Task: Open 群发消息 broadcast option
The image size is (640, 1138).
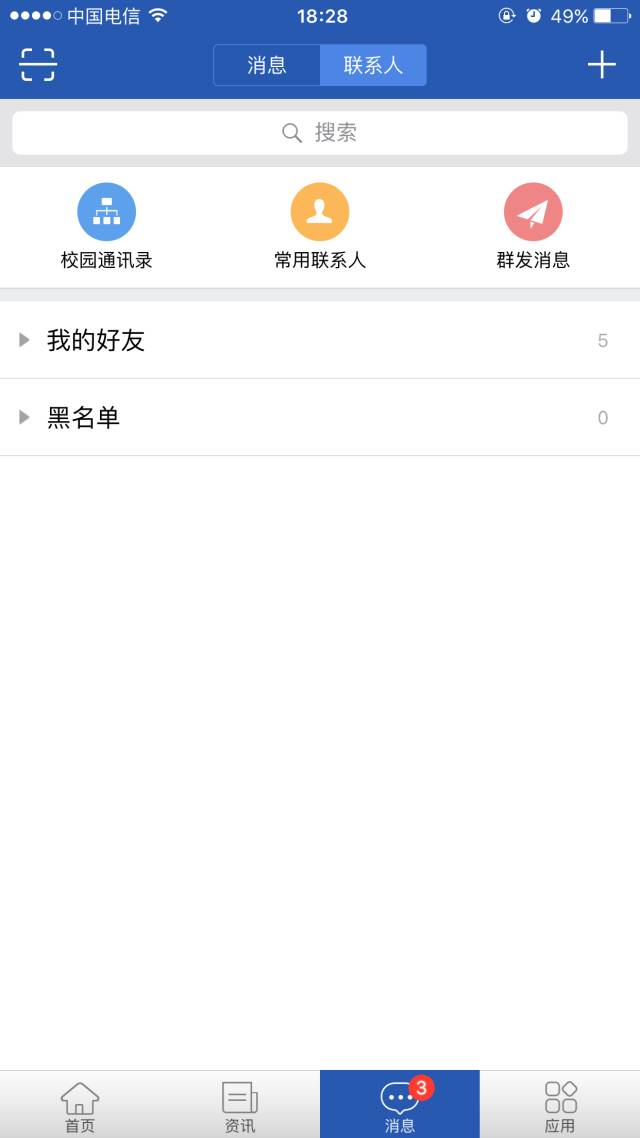Action: click(533, 226)
